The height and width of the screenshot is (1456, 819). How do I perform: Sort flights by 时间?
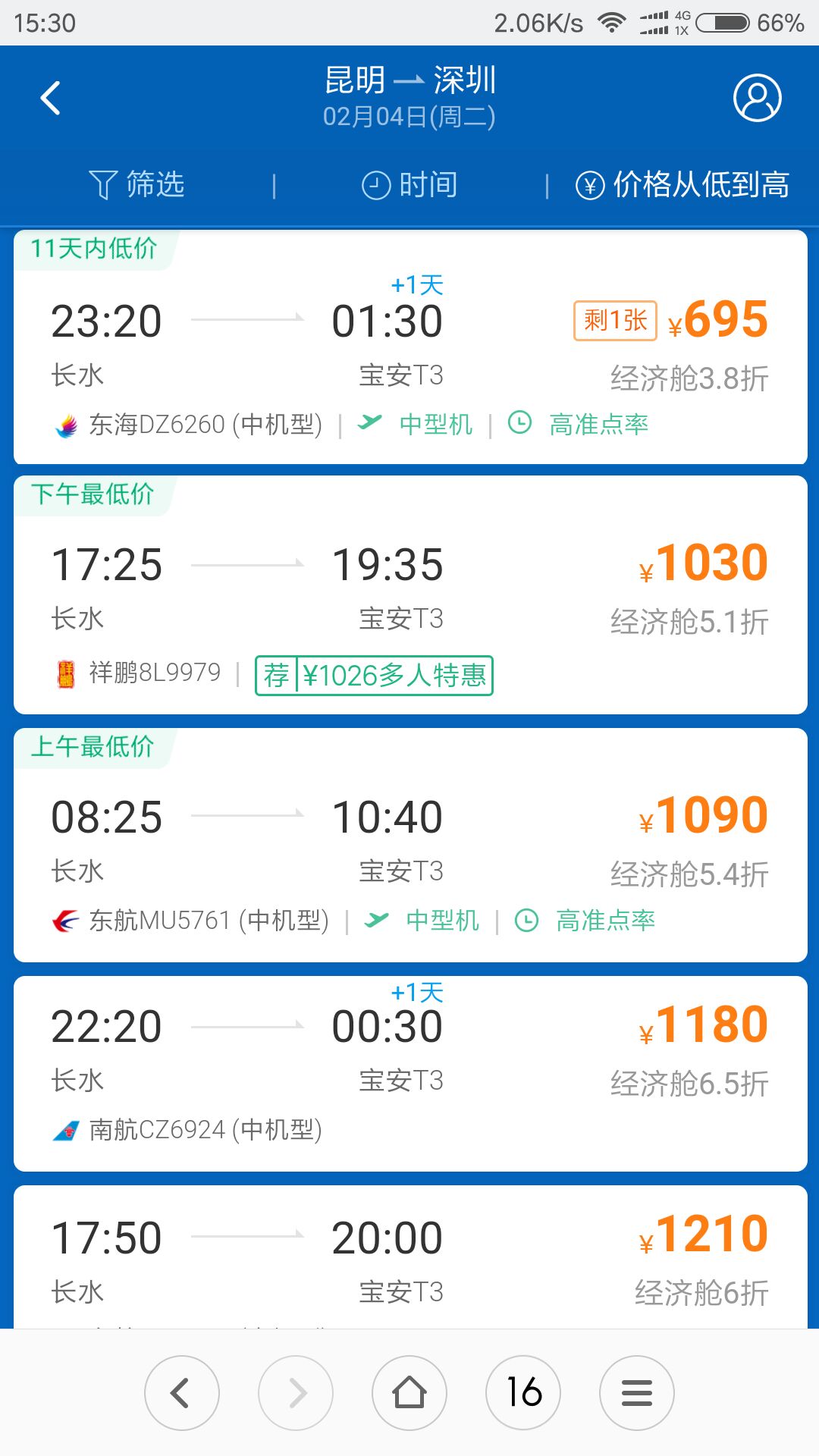(x=409, y=184)
